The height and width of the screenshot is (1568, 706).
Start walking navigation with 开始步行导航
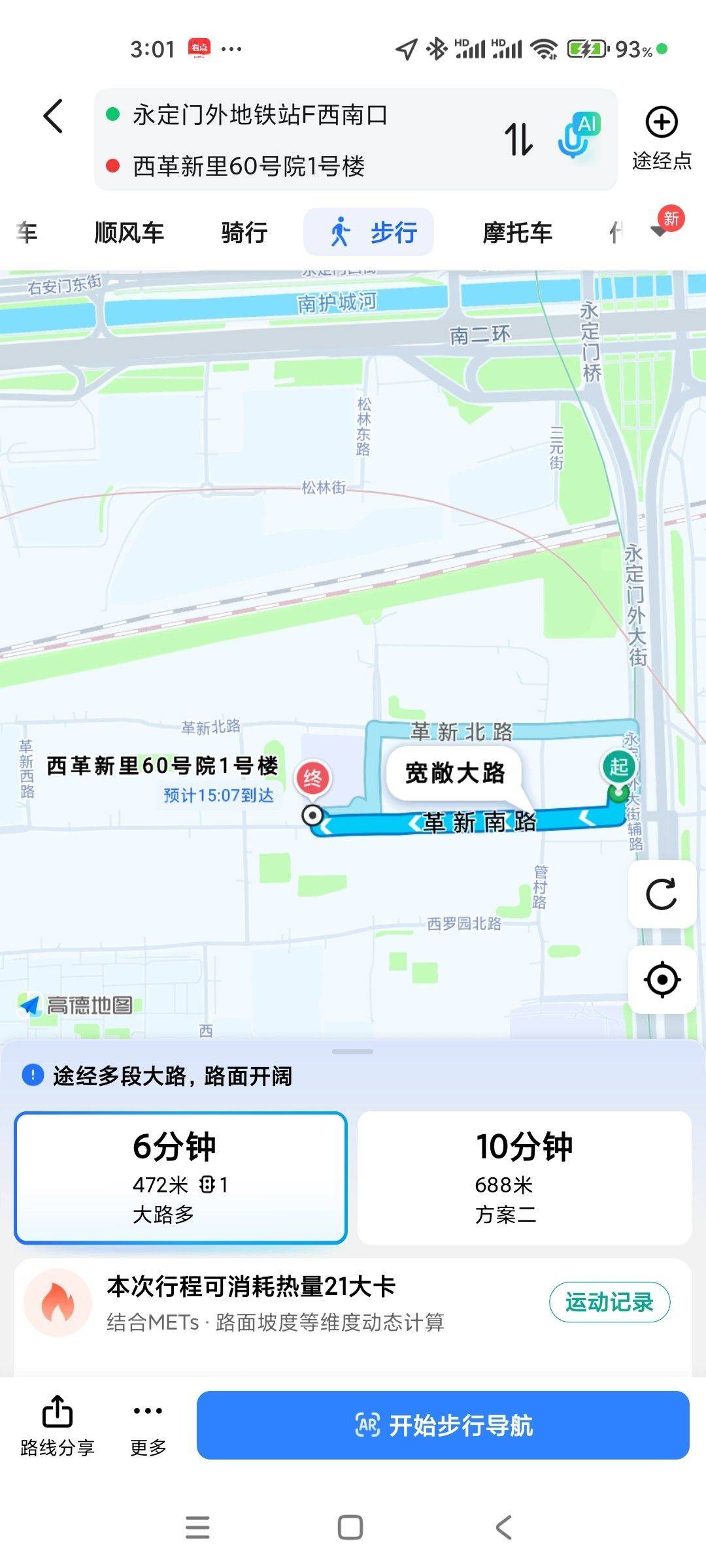pos(443,1425)
